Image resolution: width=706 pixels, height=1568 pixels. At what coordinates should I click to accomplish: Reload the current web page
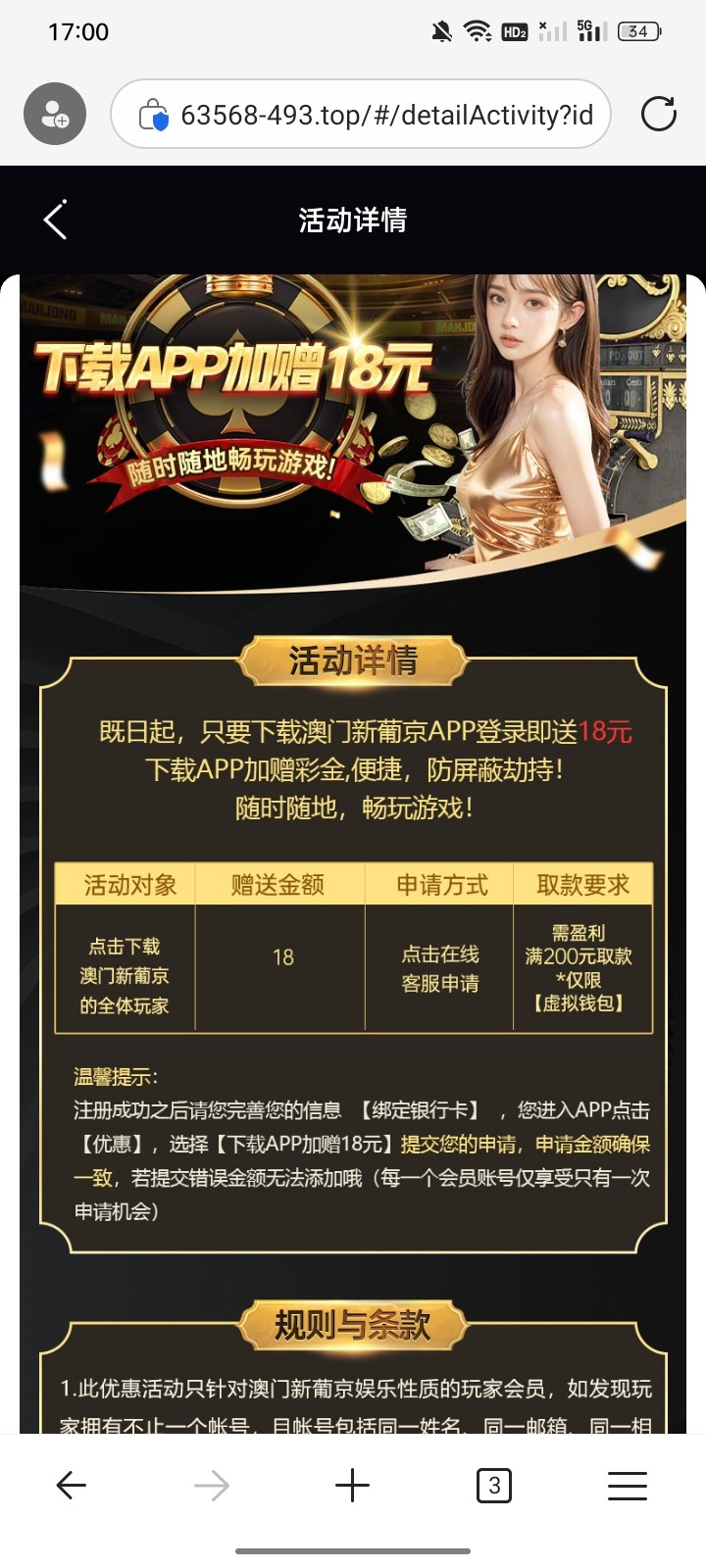[x=658, y=115]
